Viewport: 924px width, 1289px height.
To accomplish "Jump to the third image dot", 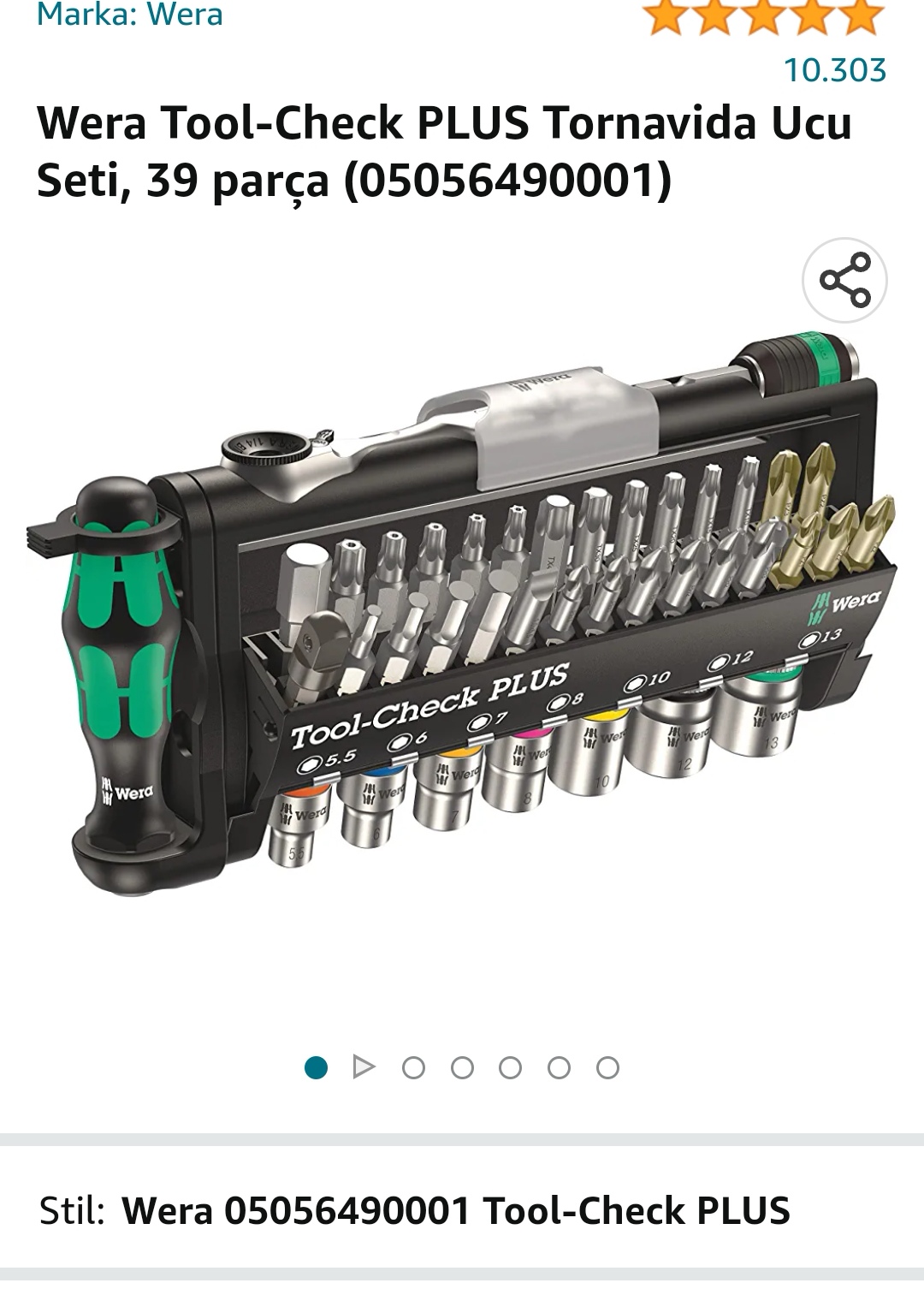I will pyautogui.click(x=413, y=1067).
